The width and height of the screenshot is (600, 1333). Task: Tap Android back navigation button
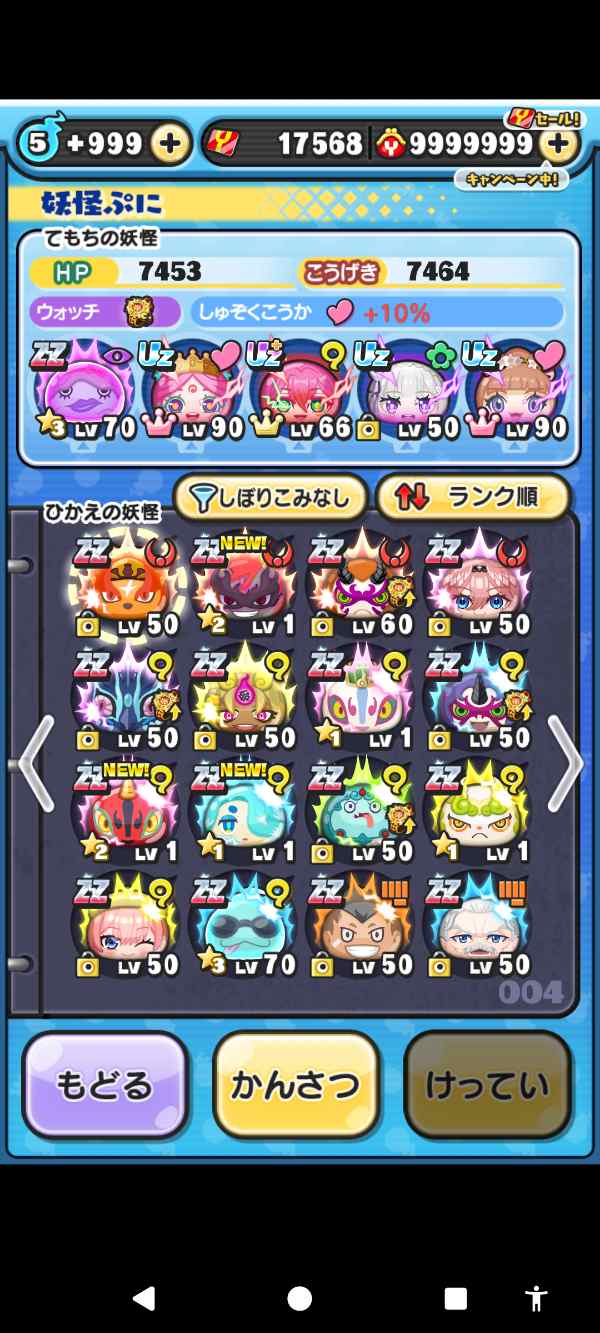(145, 1299)
